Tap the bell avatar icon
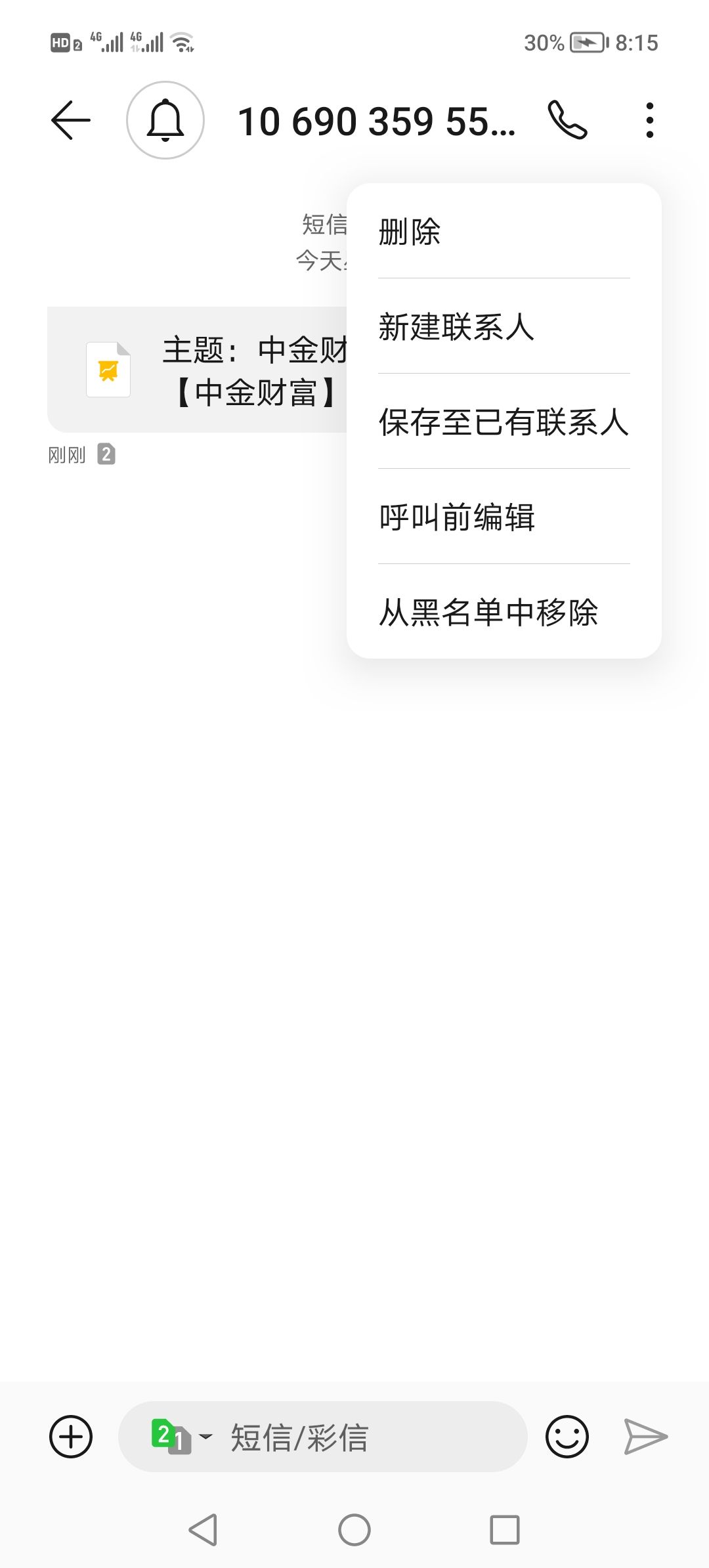Viewport: 709px width, 1568px height. 165,120
